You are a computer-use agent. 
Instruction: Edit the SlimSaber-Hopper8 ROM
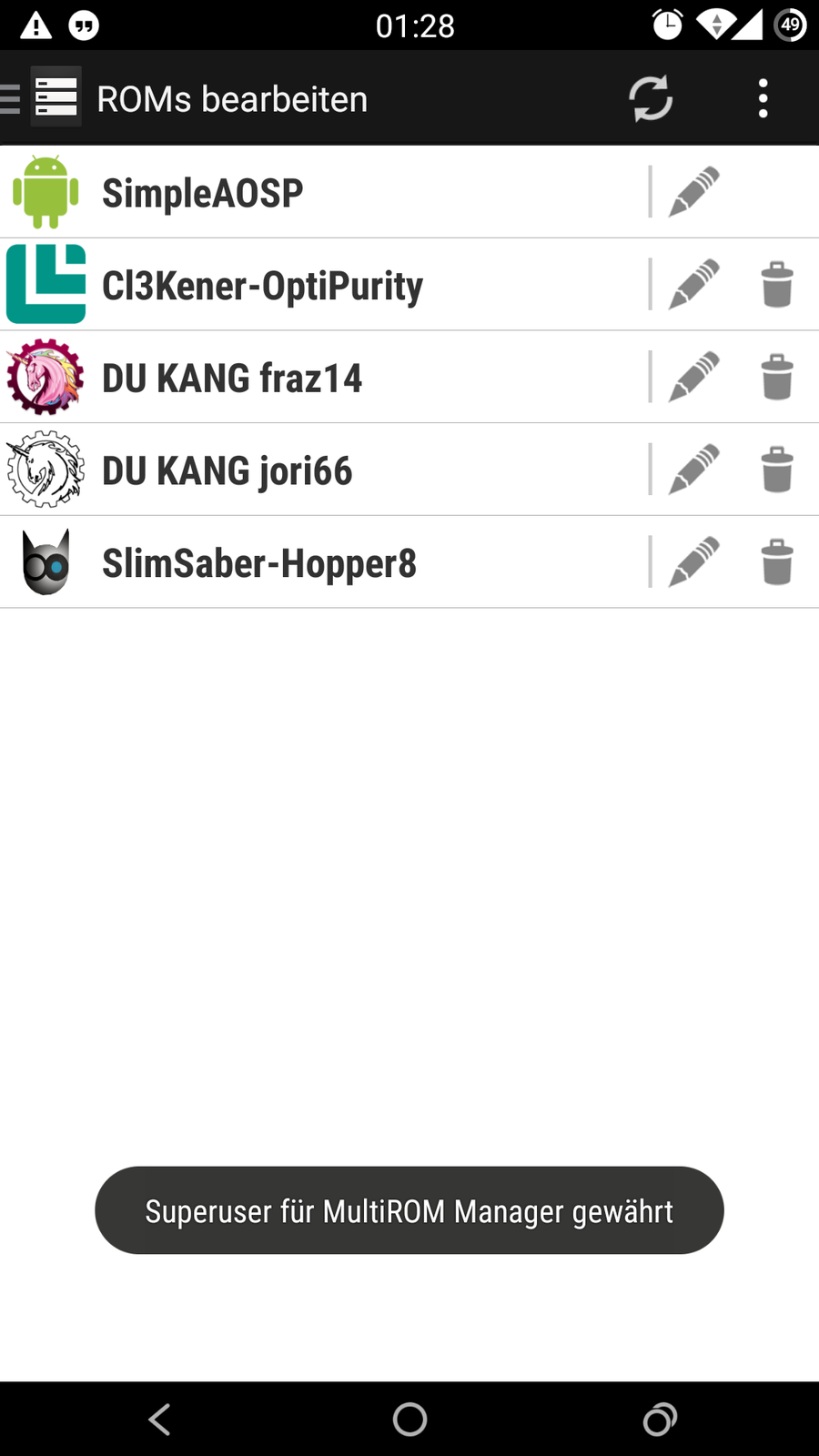coord(694,562)
